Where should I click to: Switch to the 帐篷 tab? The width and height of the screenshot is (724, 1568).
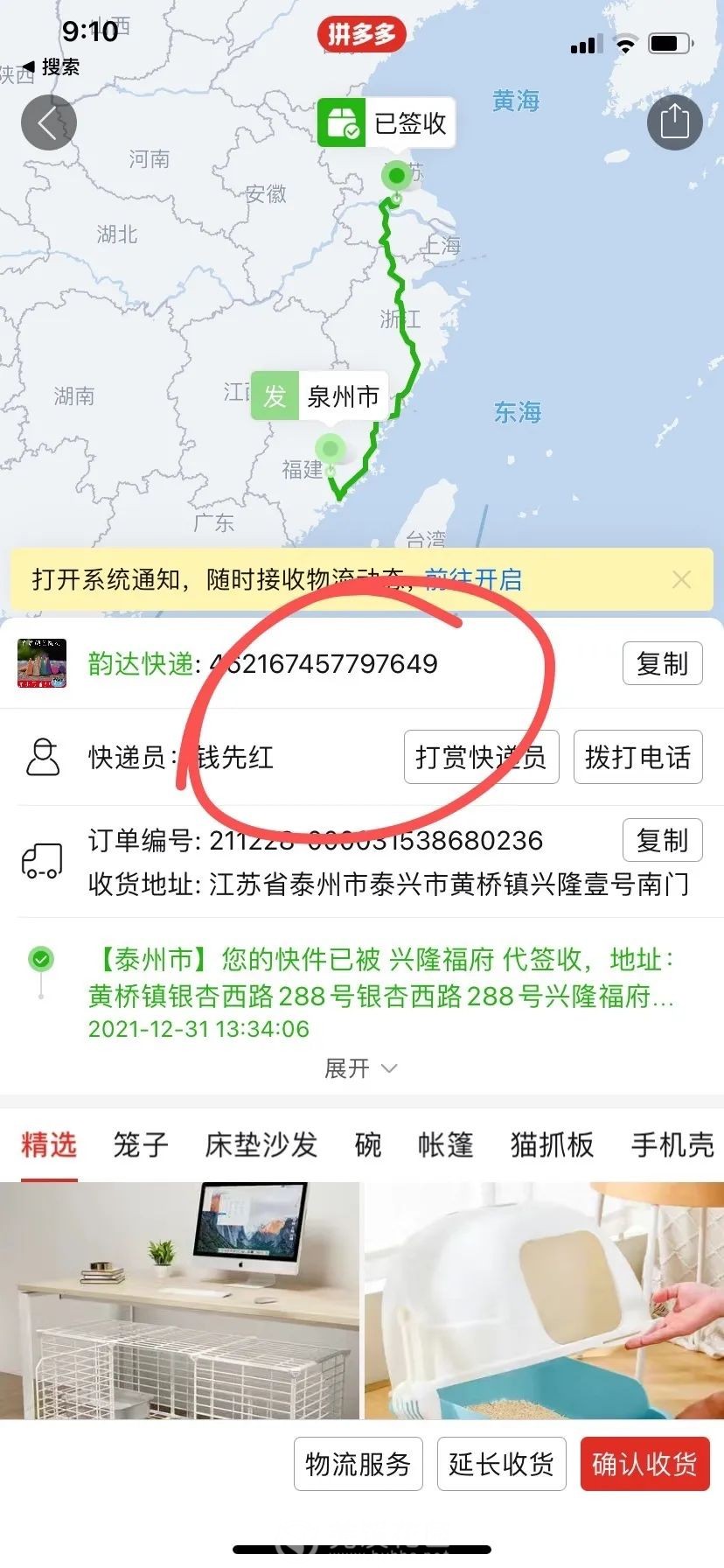(x=445, y=1144)
